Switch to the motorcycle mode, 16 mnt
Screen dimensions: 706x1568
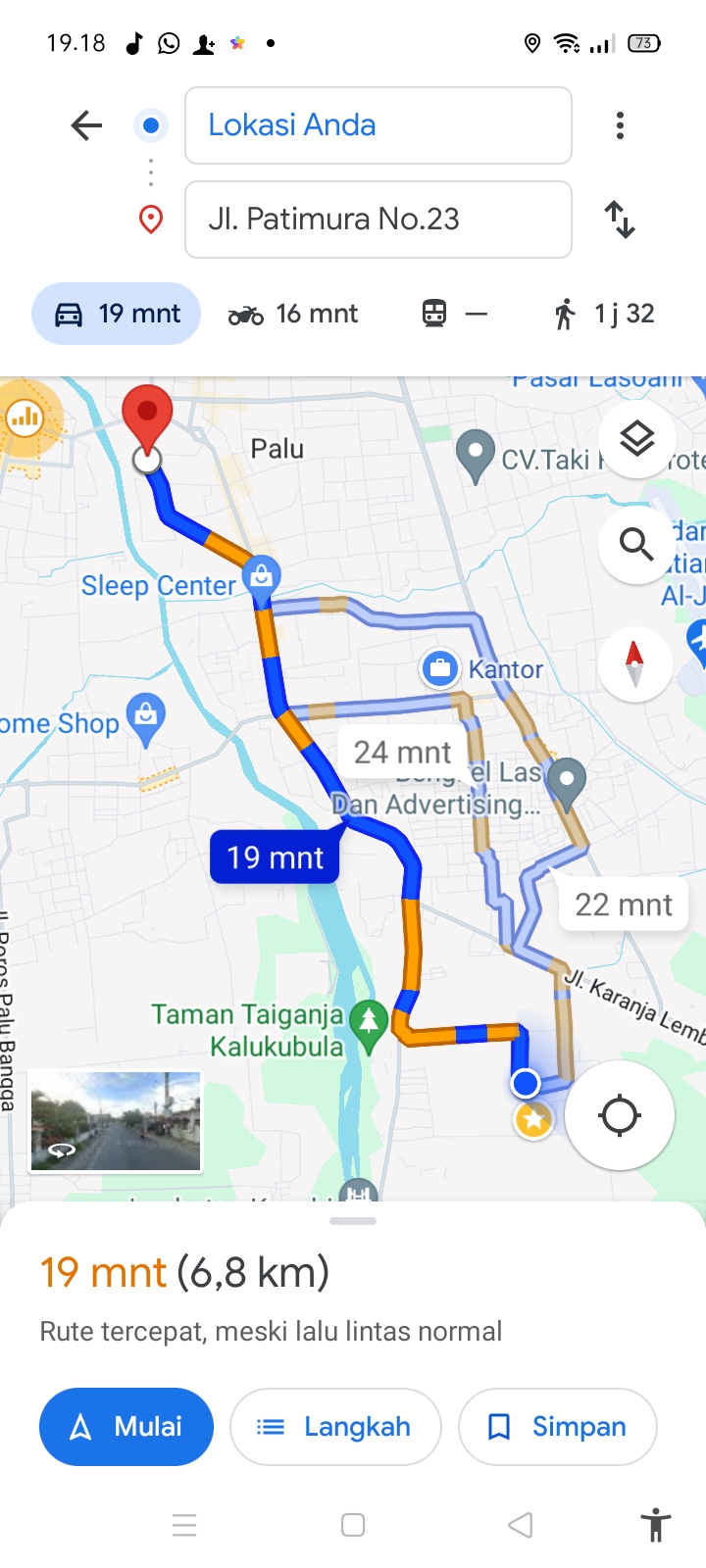293,314
